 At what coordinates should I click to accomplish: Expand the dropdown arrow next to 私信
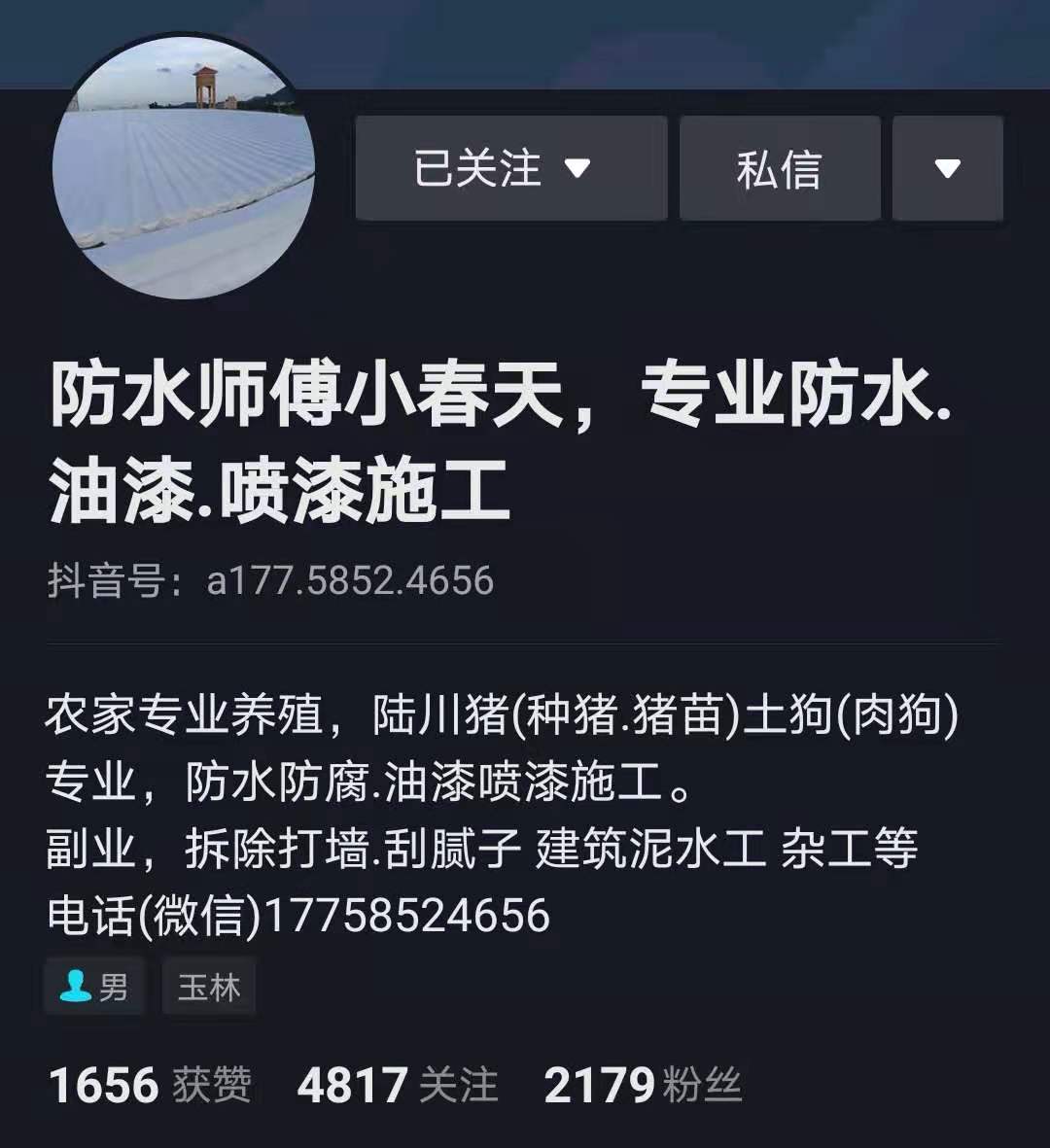[947, 168]
